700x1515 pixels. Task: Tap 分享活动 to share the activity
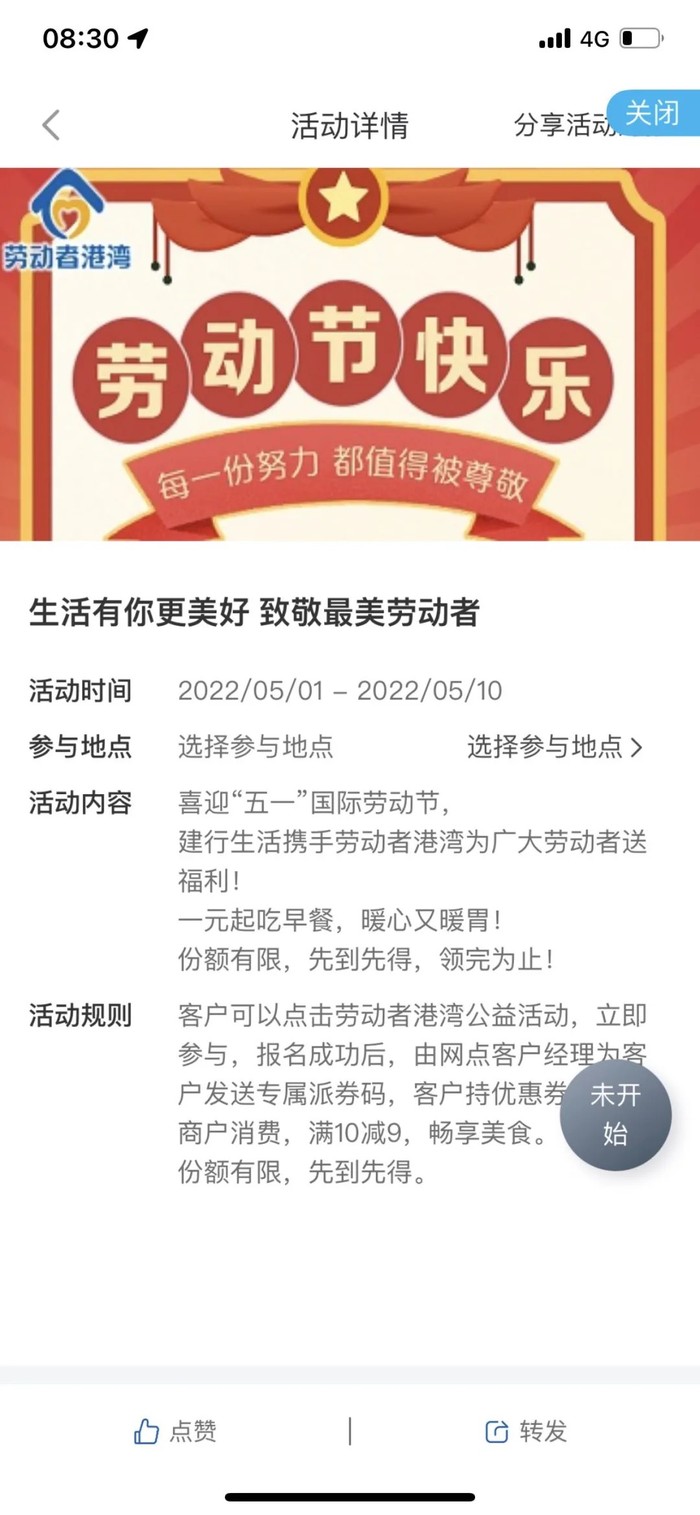[x=562, y=126]
